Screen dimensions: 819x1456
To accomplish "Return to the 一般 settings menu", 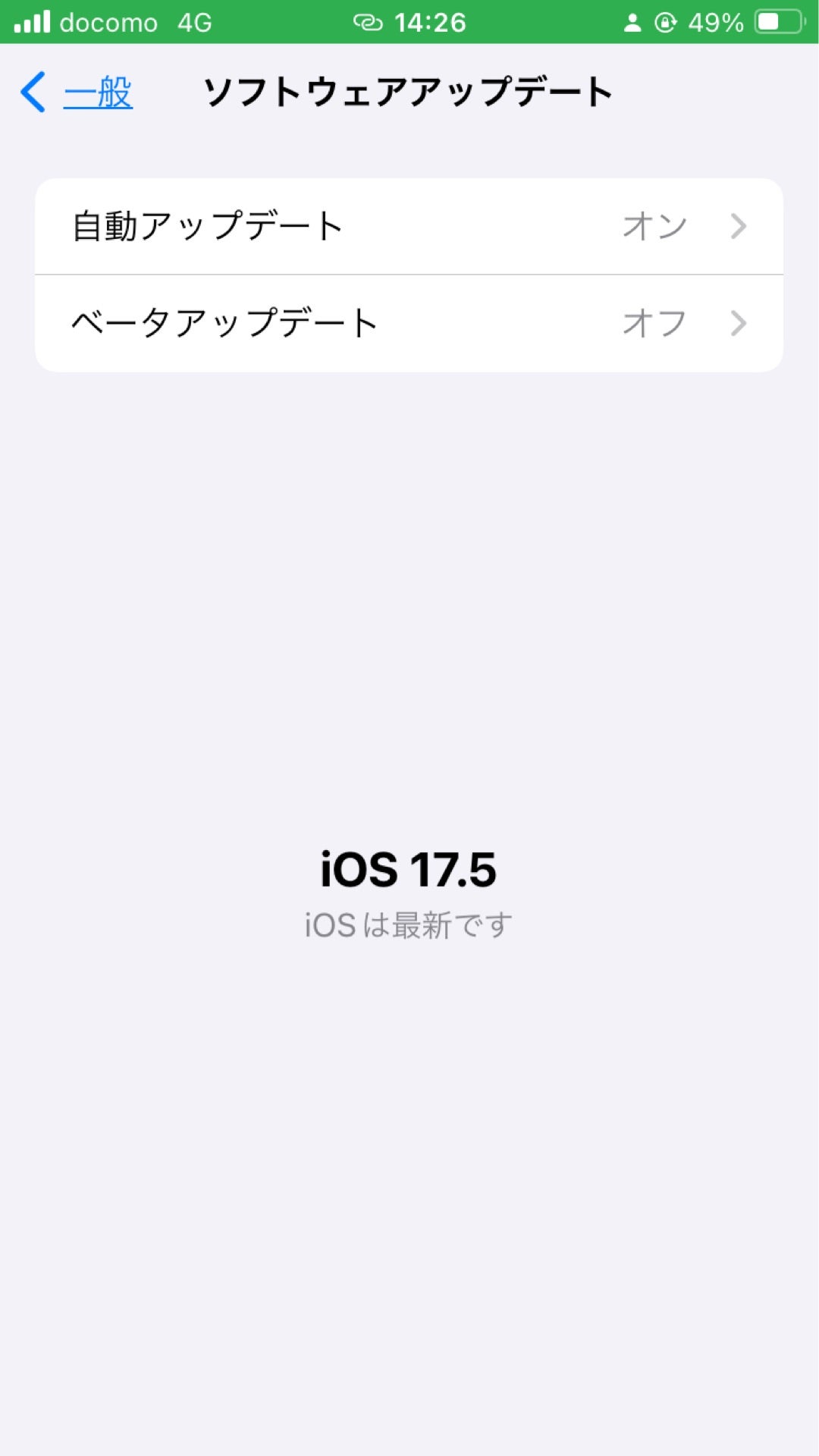I will 97,93.
